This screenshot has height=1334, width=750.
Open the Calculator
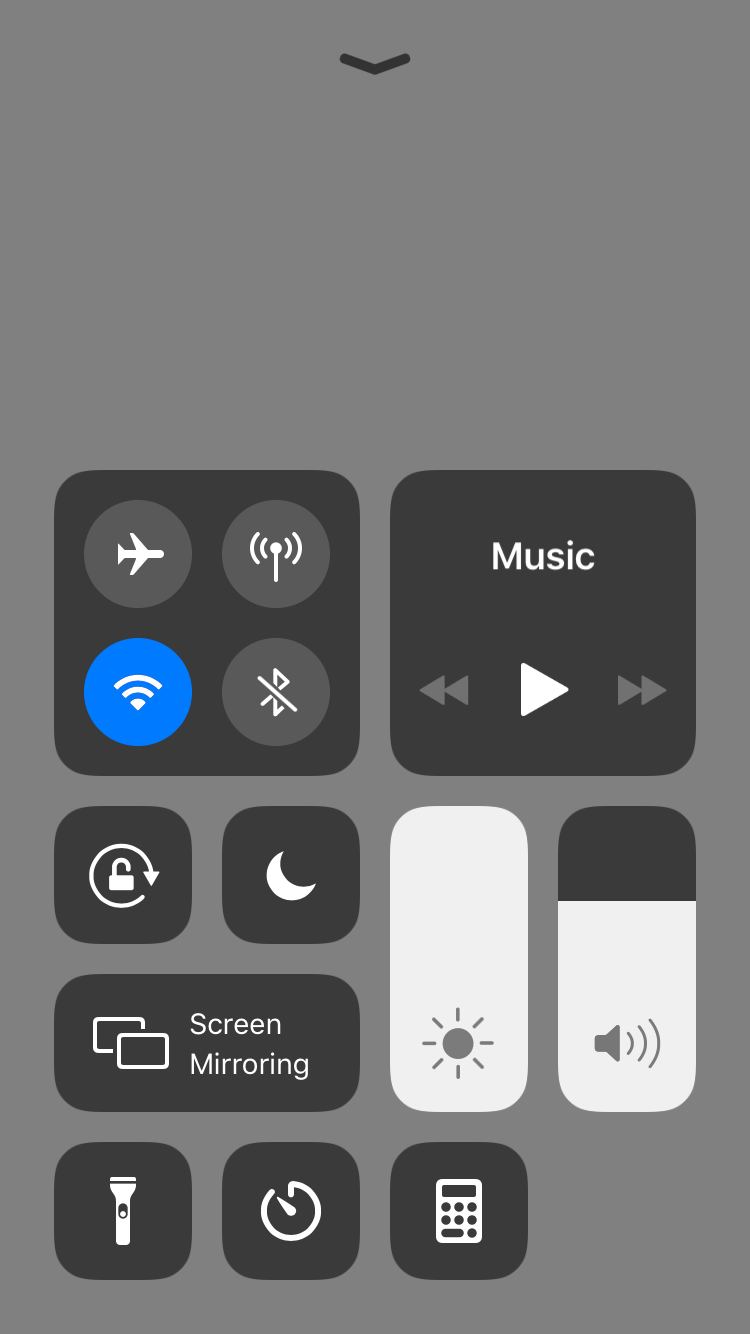(x=459, y=1211)
